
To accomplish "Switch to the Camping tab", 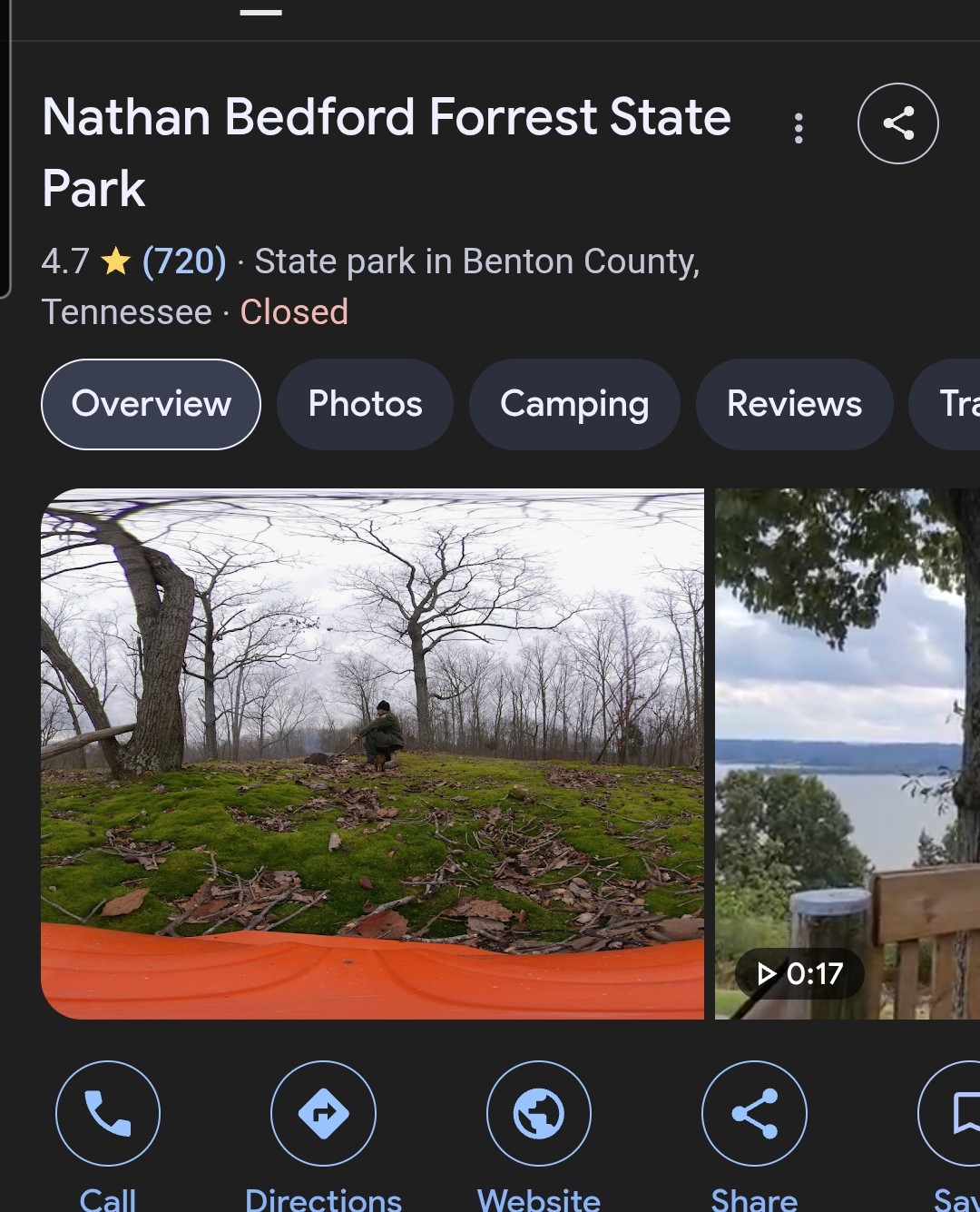I will pos(574,404).
